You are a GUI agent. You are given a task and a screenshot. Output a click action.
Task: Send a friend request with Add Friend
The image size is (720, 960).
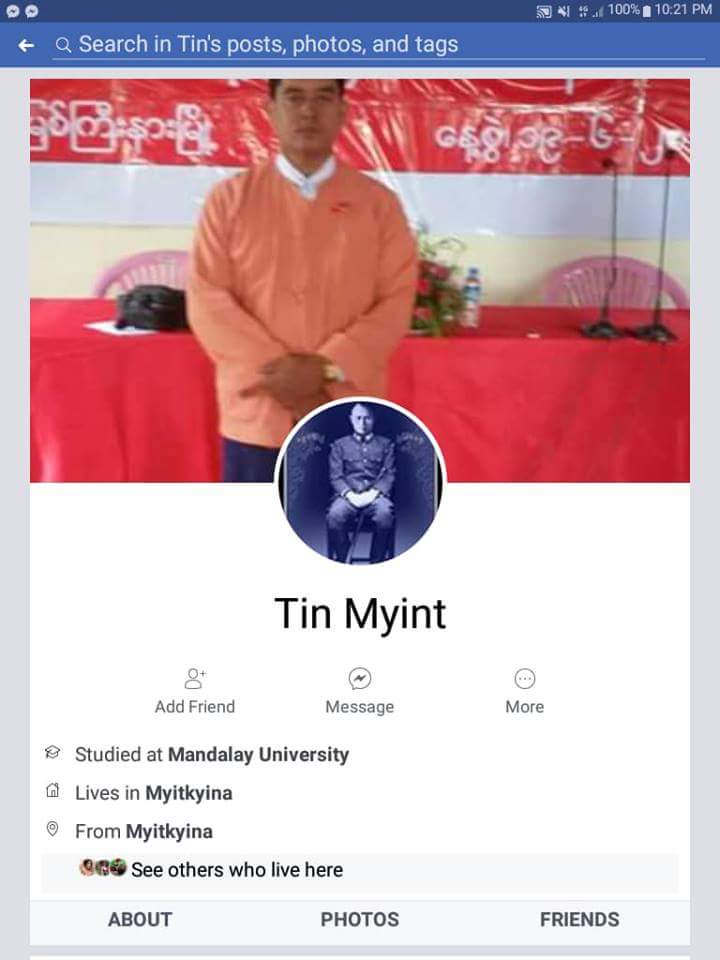click(195, 692)
